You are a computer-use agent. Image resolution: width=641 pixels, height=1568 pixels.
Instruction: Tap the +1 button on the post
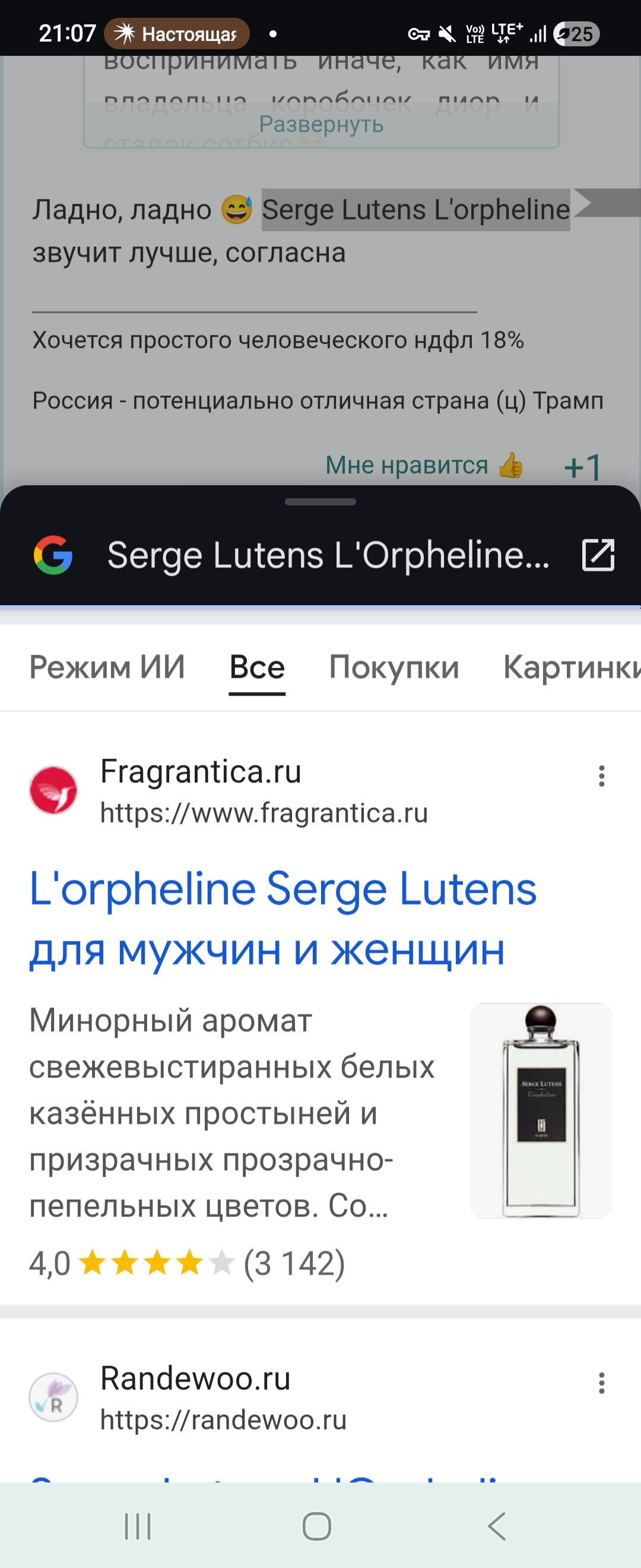click(583, 467)
